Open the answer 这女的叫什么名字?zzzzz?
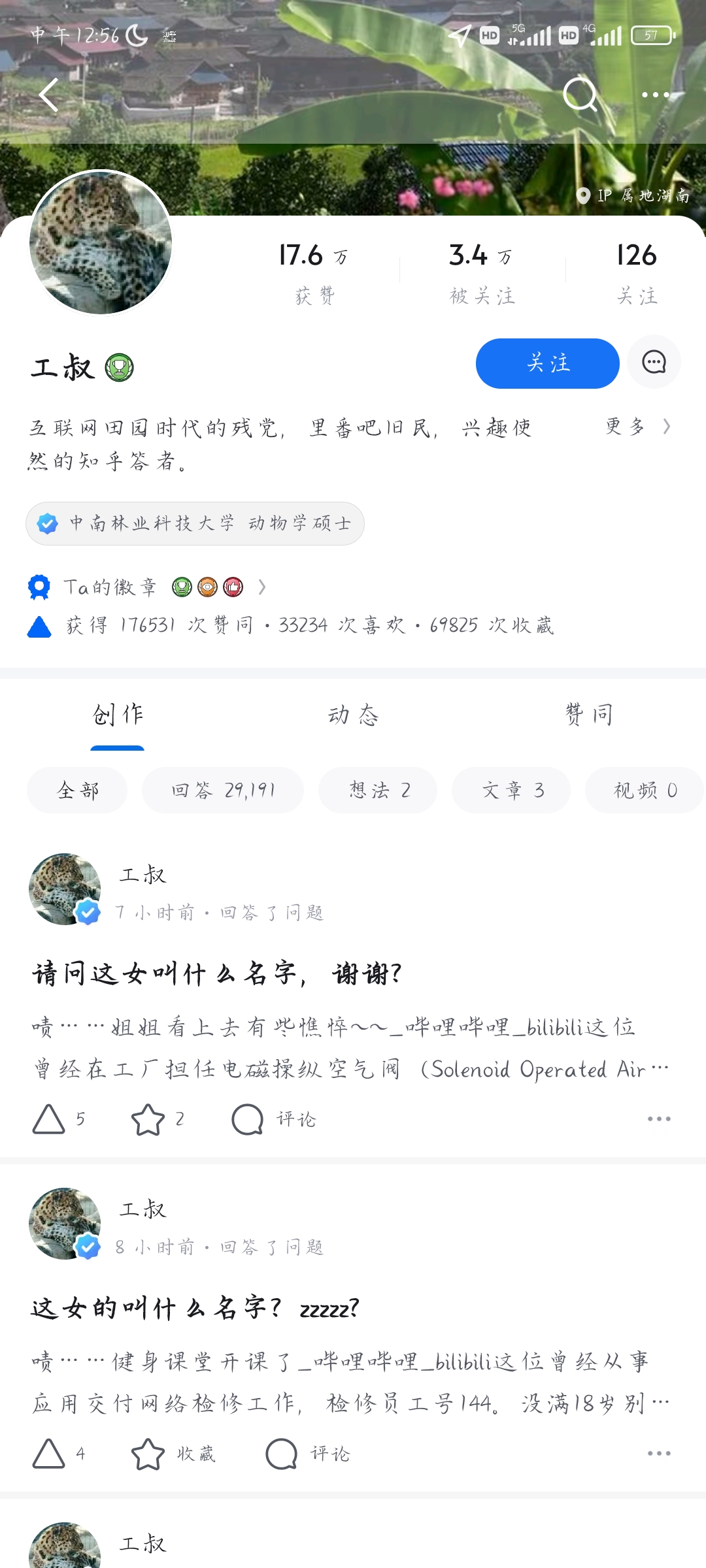 pos(195,1309)
